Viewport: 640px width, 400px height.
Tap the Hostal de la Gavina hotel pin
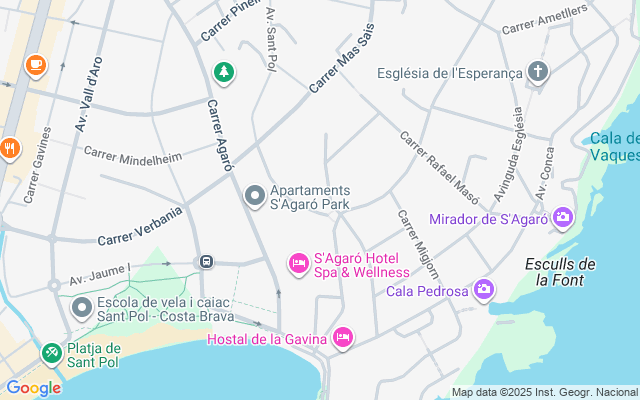(x=343, y=337)
